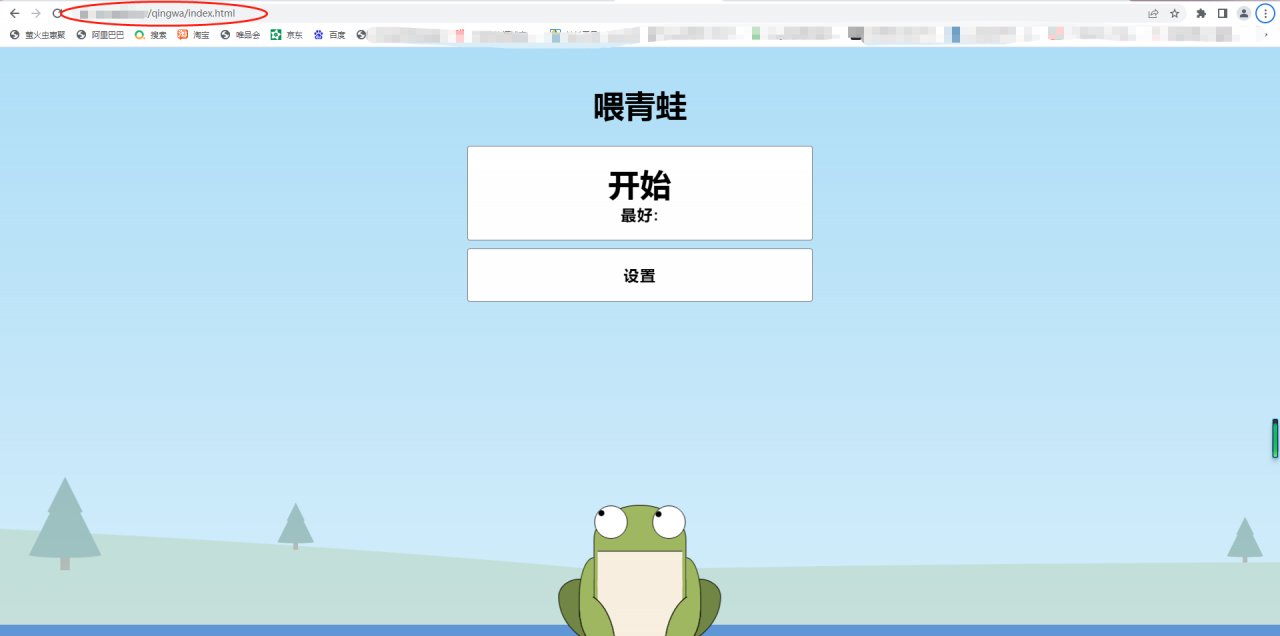Open the 唯品会 bookmark
The height and width of the screenshot is (636, 1280).
coord(241,35)
